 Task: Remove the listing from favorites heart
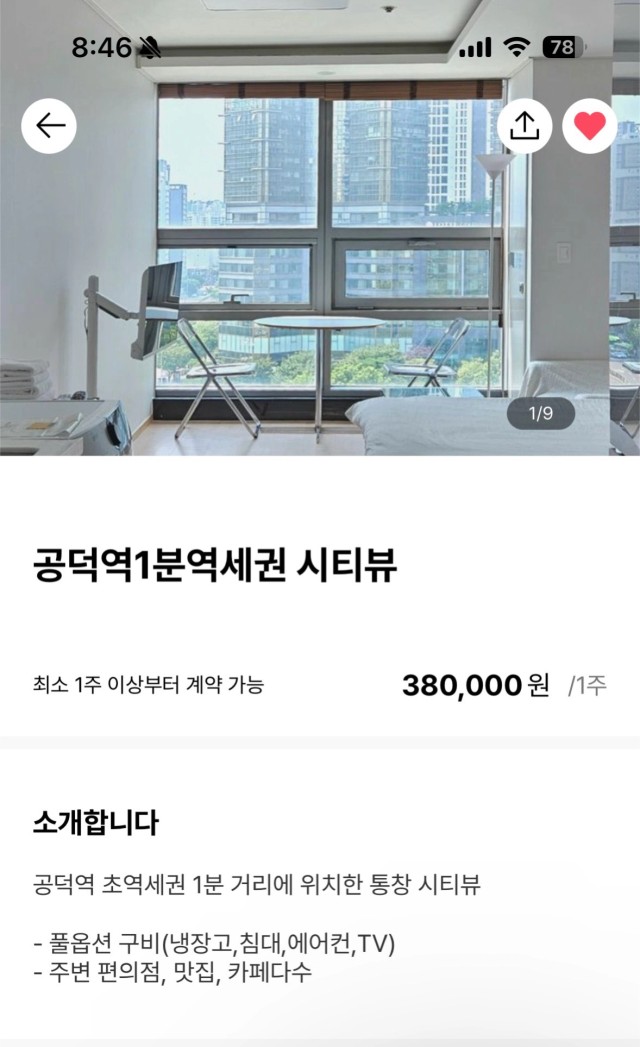click(x=590, y=126)
